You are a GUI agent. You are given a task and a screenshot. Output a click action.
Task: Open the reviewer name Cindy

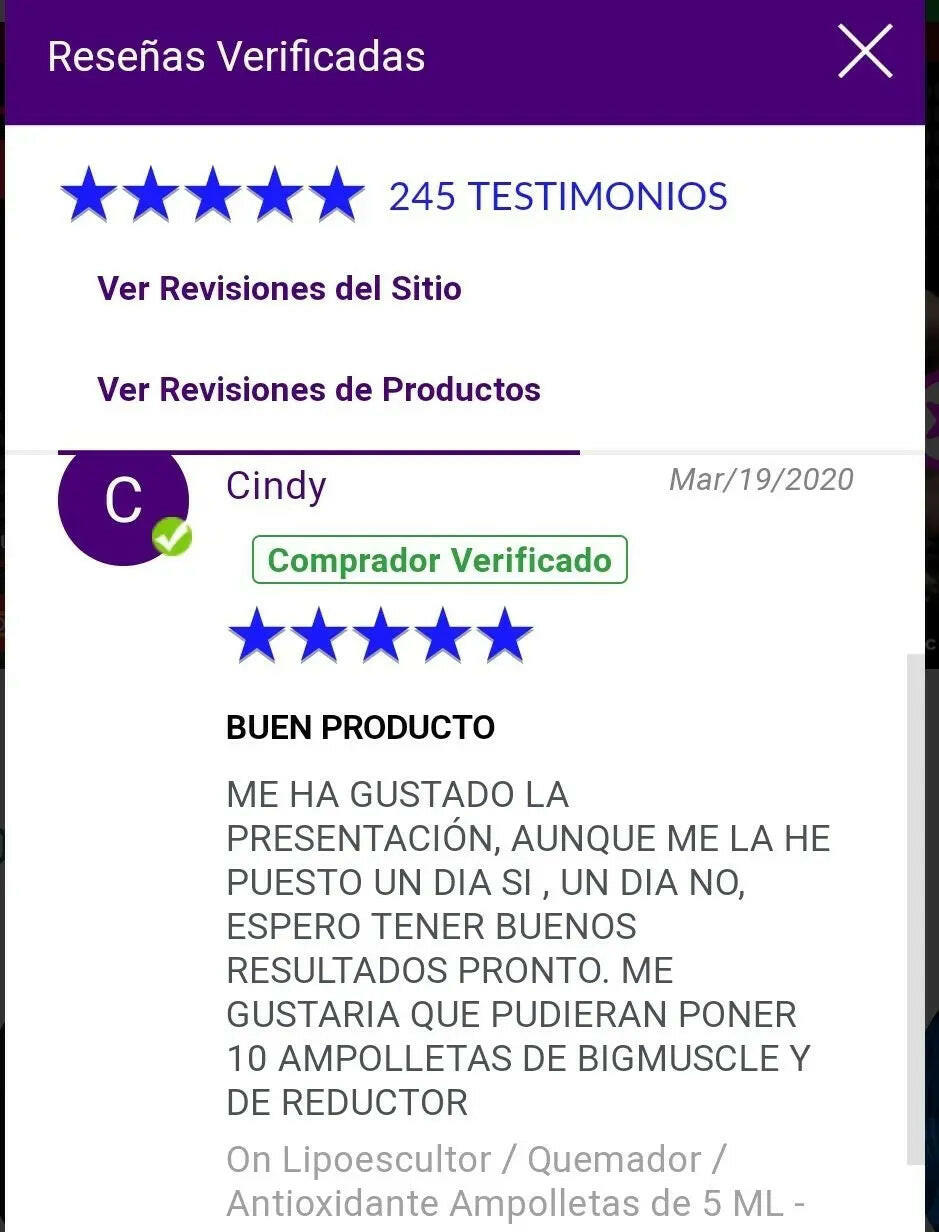click(x=274, y=487)
